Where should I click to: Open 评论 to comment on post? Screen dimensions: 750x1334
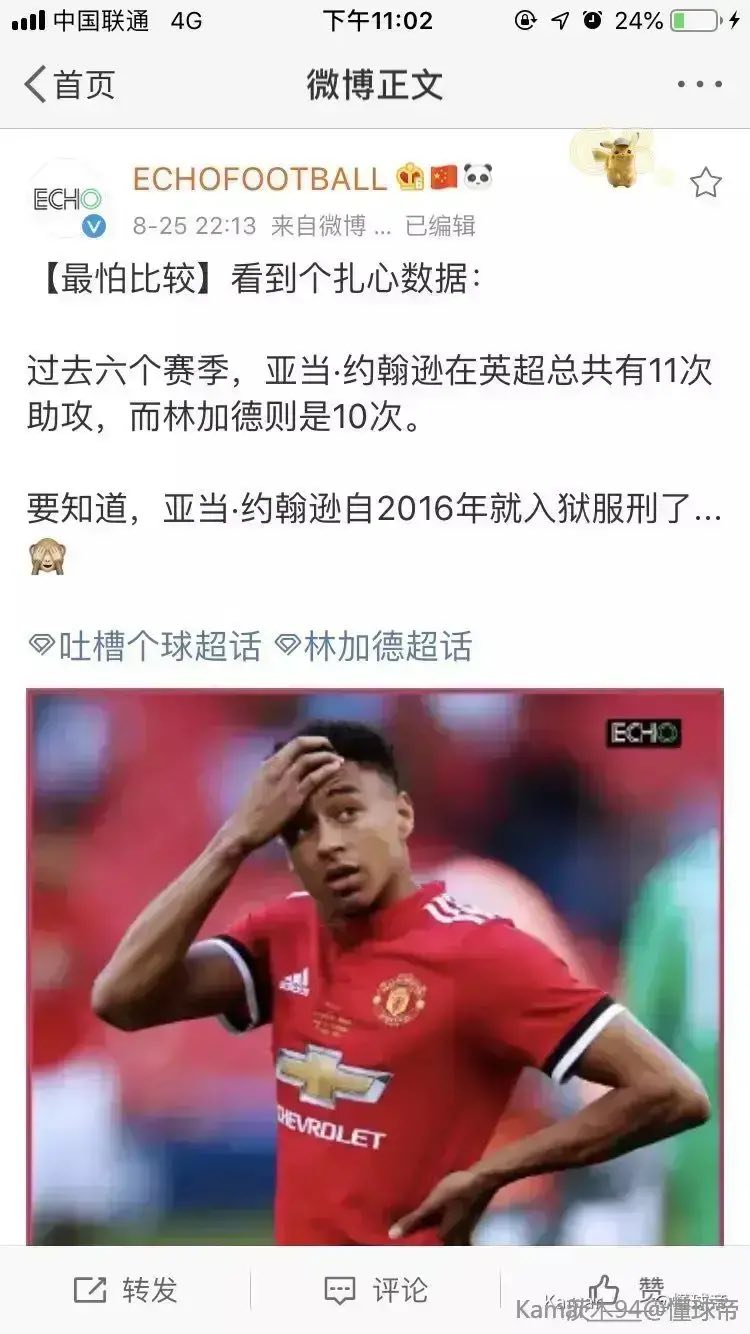376,1290
